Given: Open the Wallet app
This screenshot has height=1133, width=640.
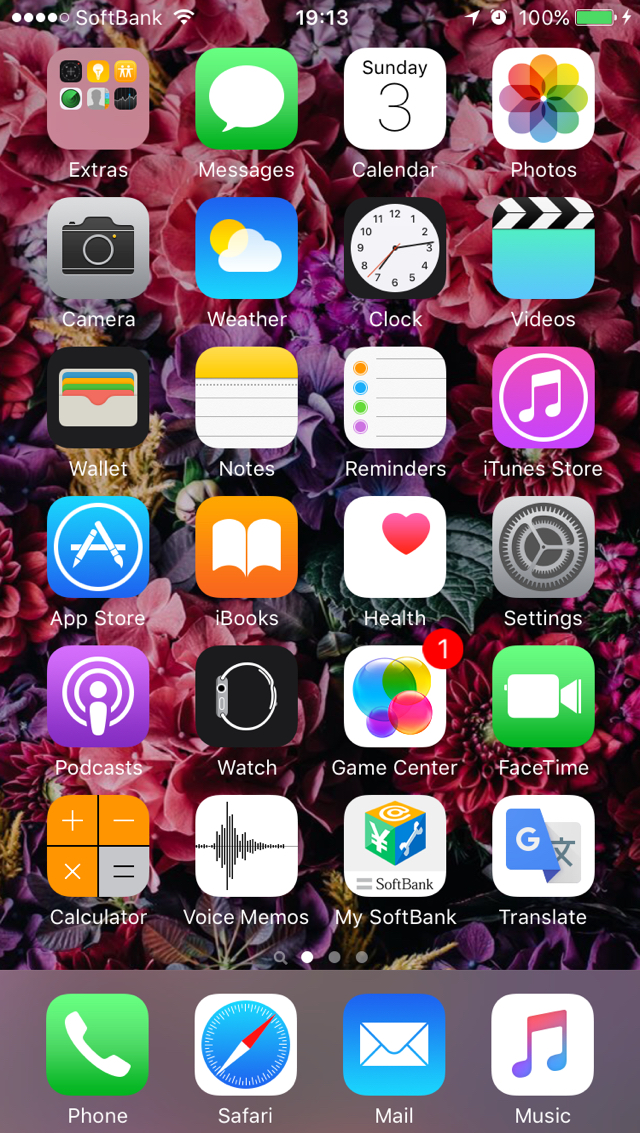Looking at the screenshot, I should 98,397.
